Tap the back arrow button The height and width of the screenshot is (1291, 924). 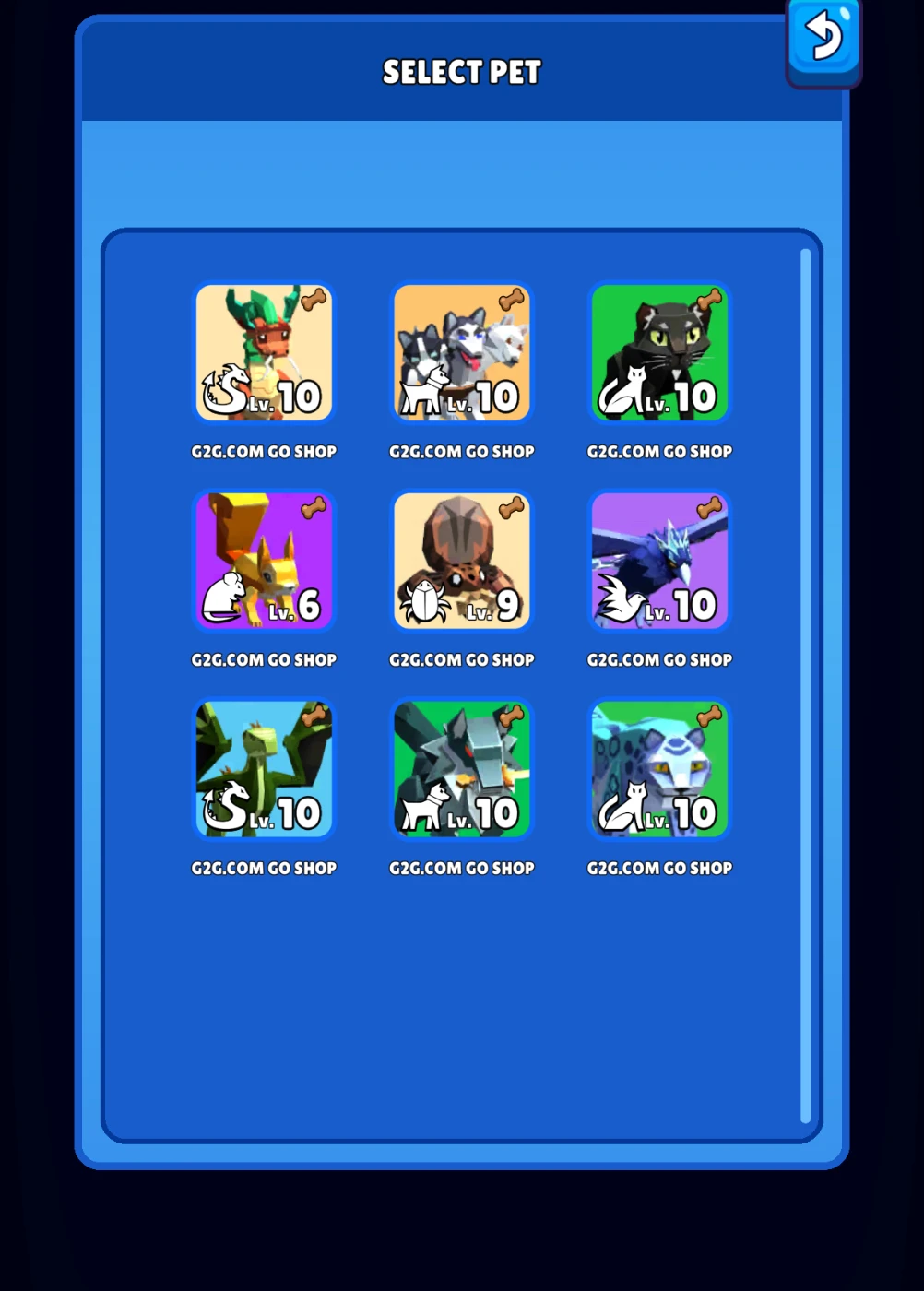[823, 41]
